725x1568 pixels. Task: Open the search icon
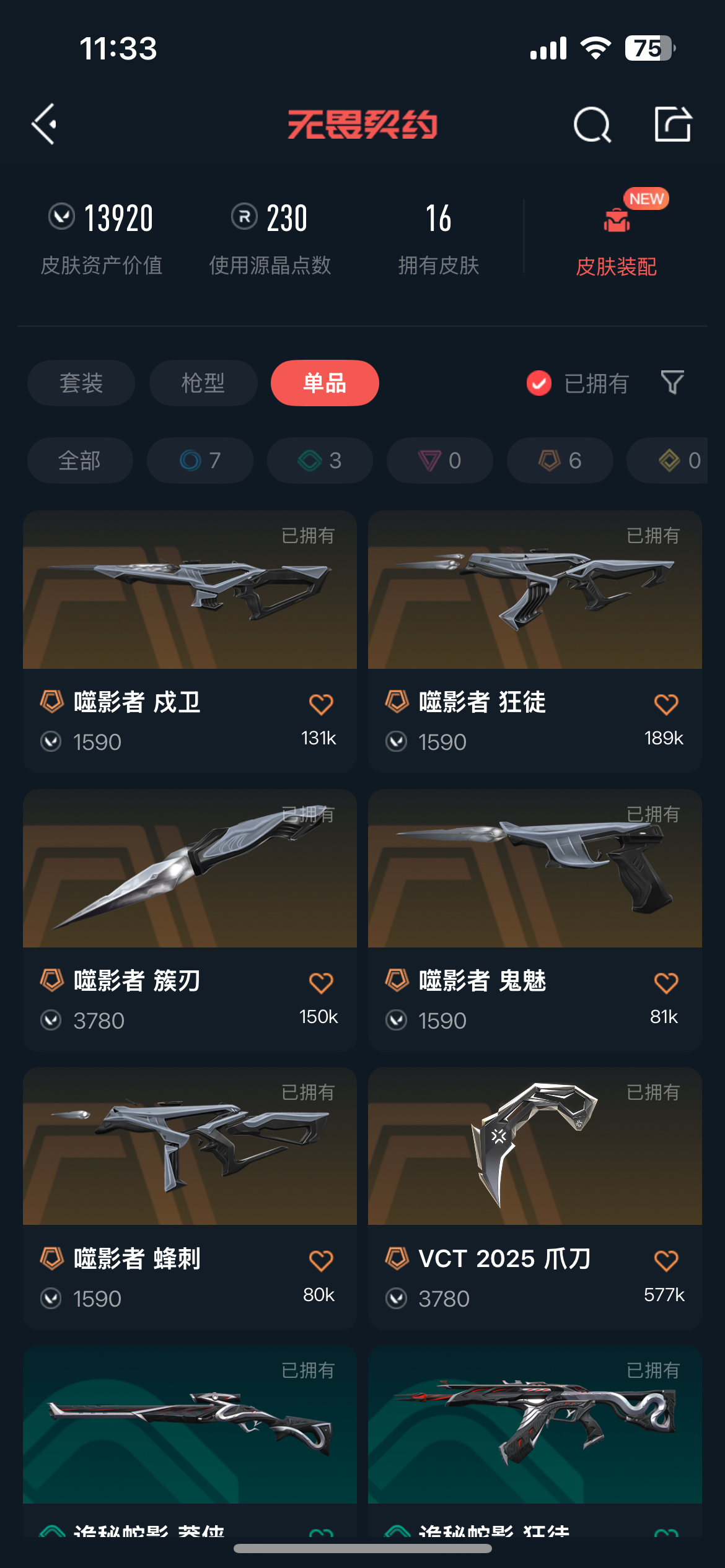click(x=592, y=125)
